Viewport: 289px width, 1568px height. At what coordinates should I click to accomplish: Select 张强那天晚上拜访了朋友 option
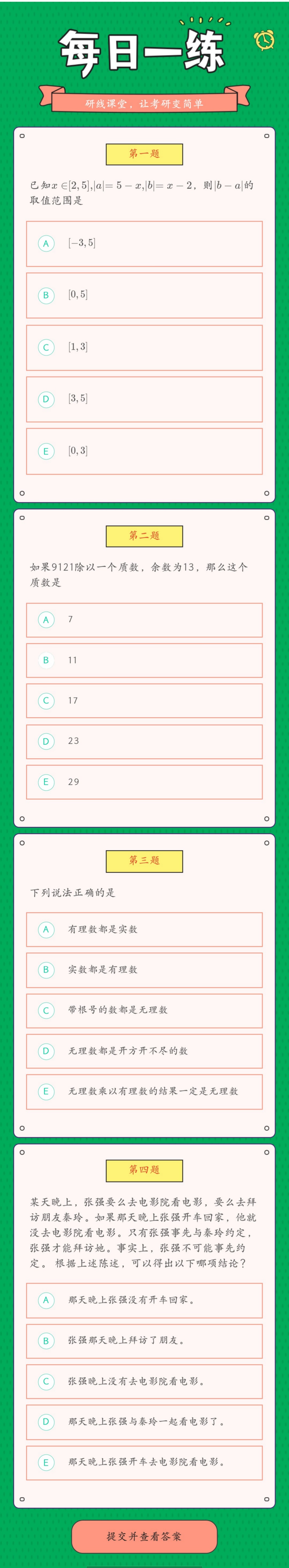144,1341
